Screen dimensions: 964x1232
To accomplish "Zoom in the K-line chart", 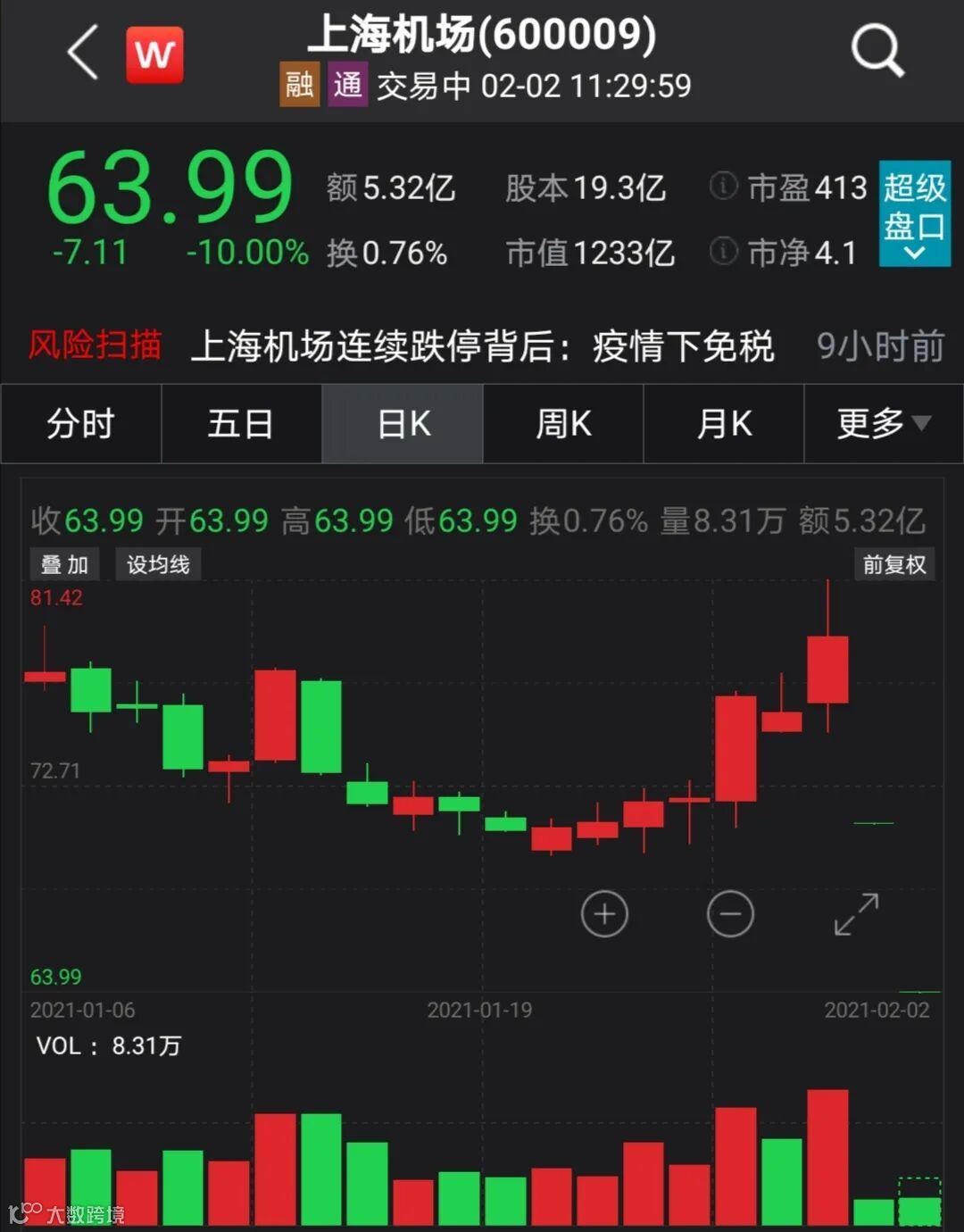I will pos(604,914).
